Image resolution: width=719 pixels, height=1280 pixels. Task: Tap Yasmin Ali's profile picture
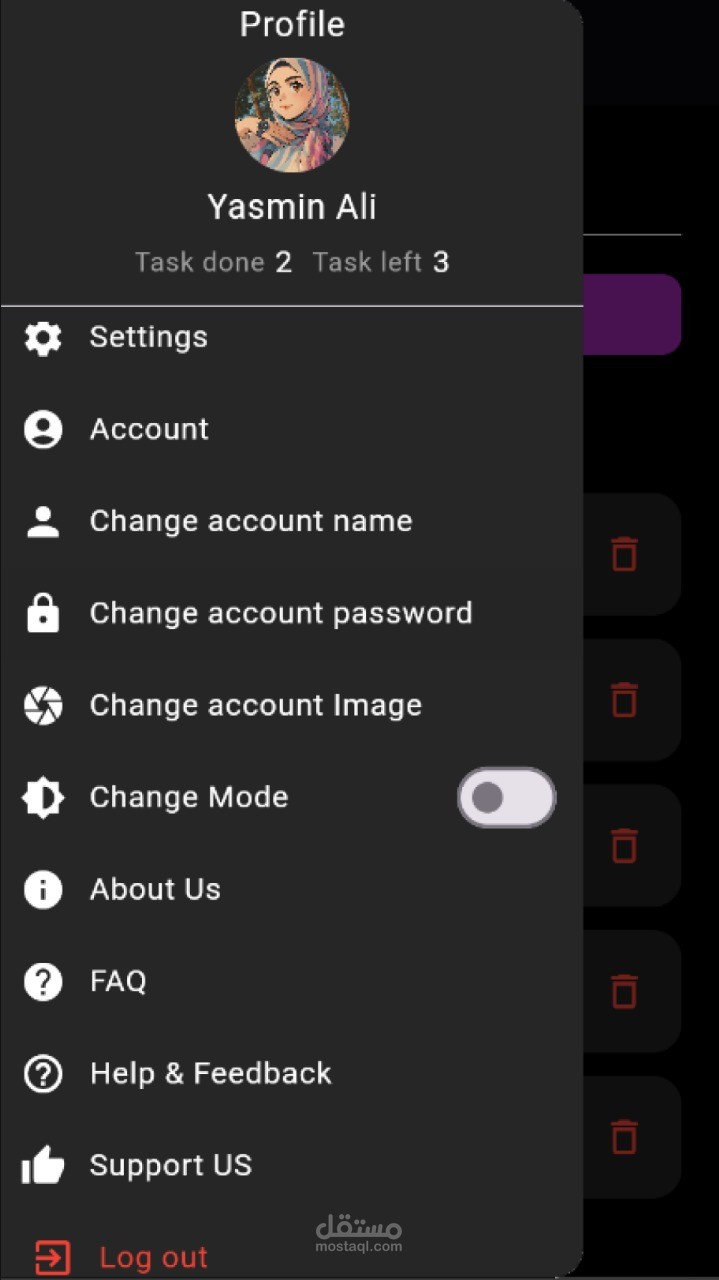(x=292, y=115)
